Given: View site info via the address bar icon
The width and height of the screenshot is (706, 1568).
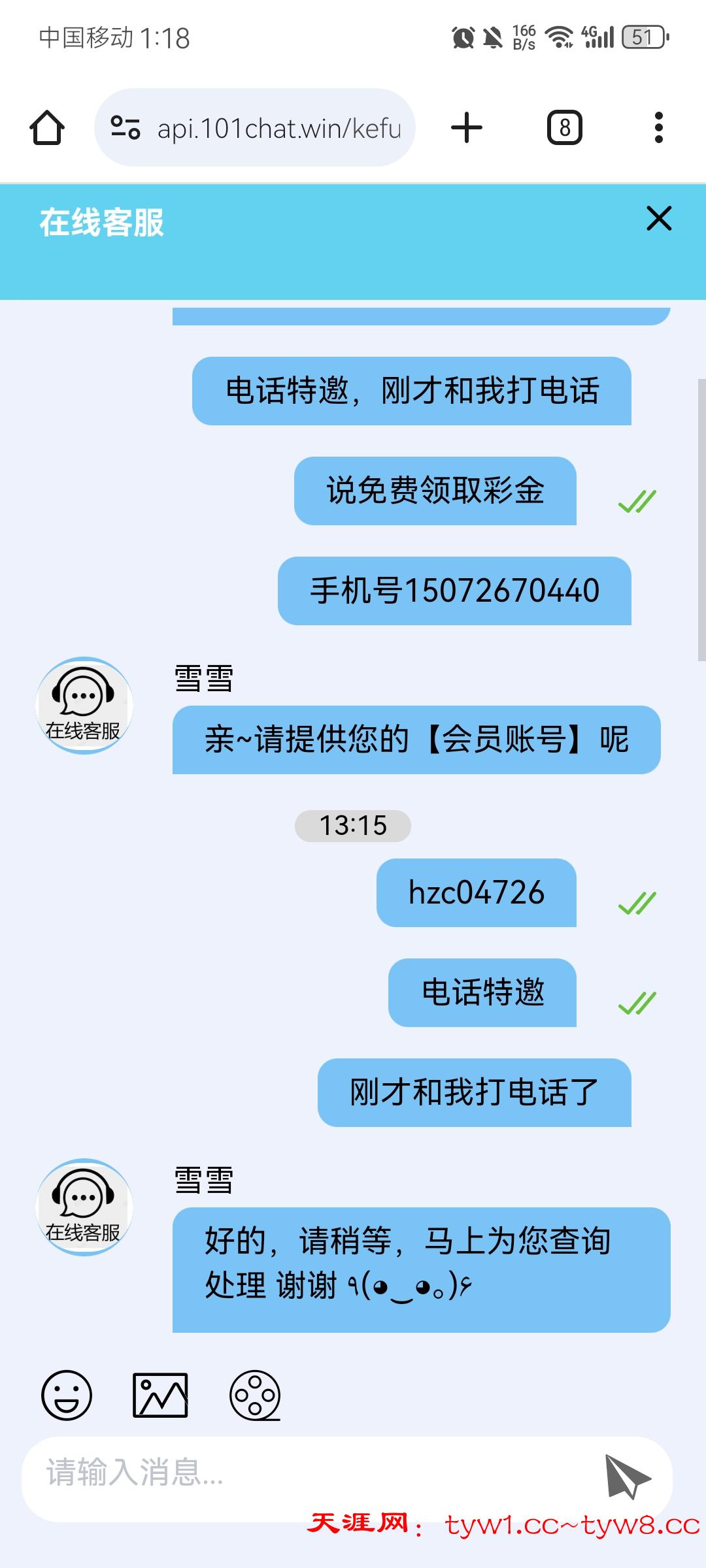Looking at the screenshot, I should [126, 127].
